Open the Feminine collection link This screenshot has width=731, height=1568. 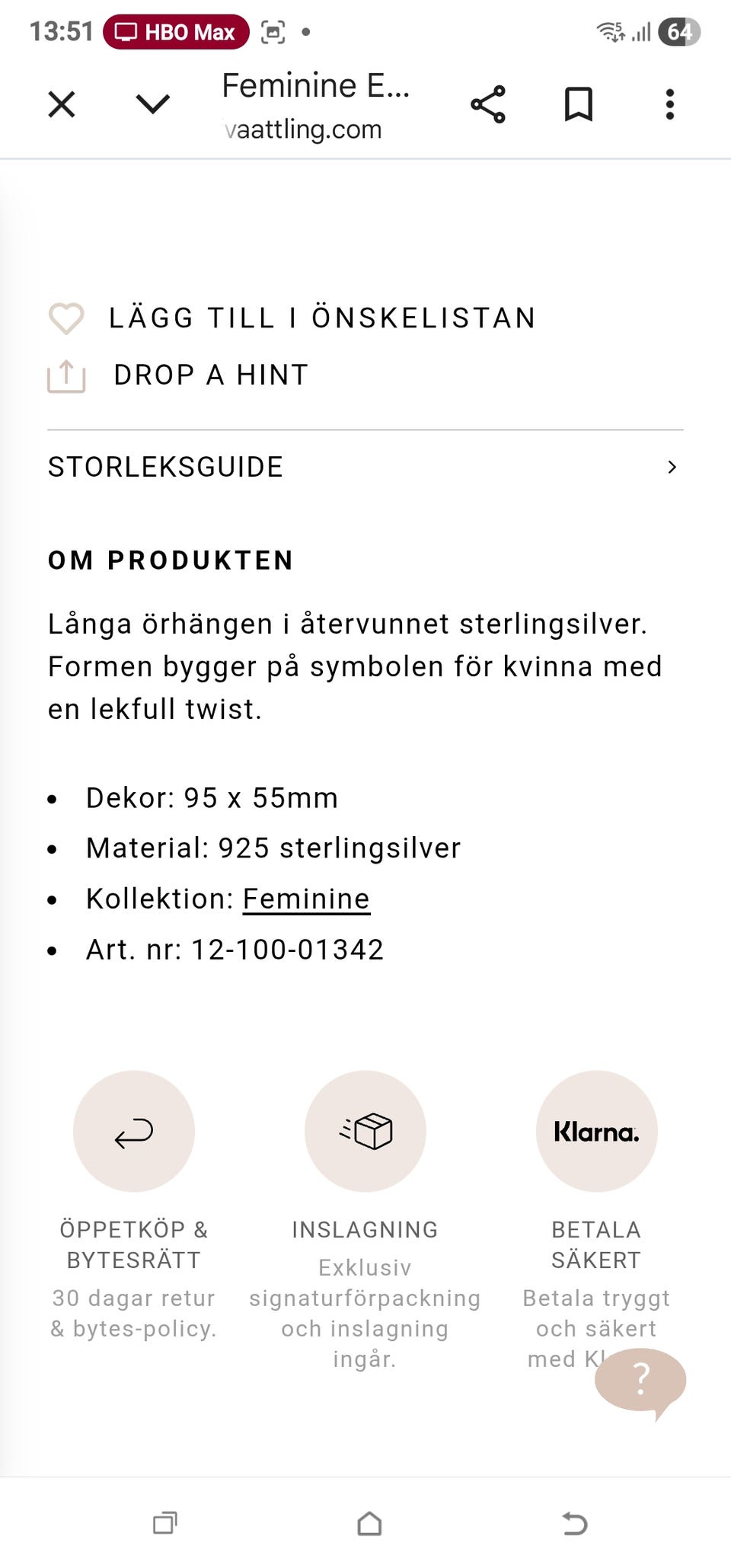(x=305, y=898)
